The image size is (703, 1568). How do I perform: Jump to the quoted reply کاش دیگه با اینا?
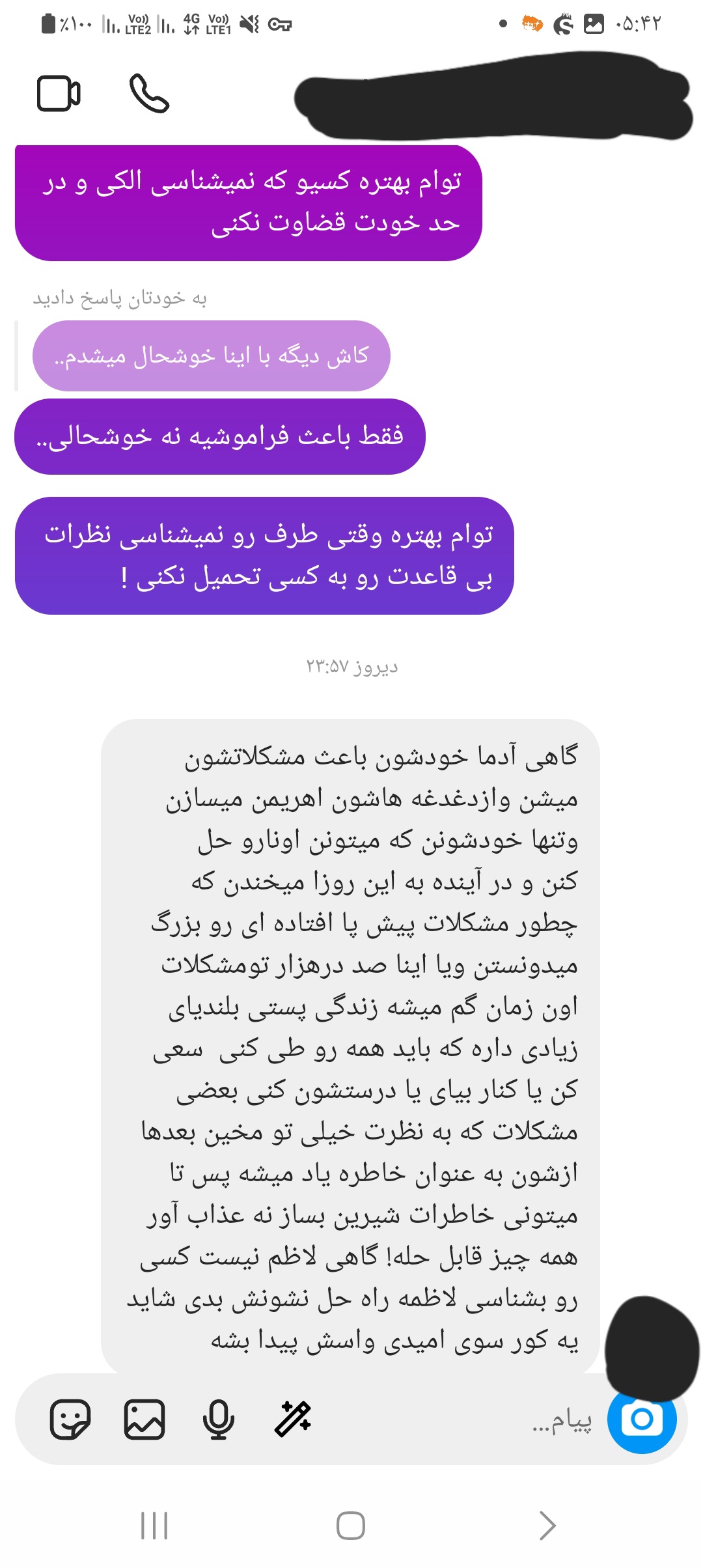click(211, 356)
